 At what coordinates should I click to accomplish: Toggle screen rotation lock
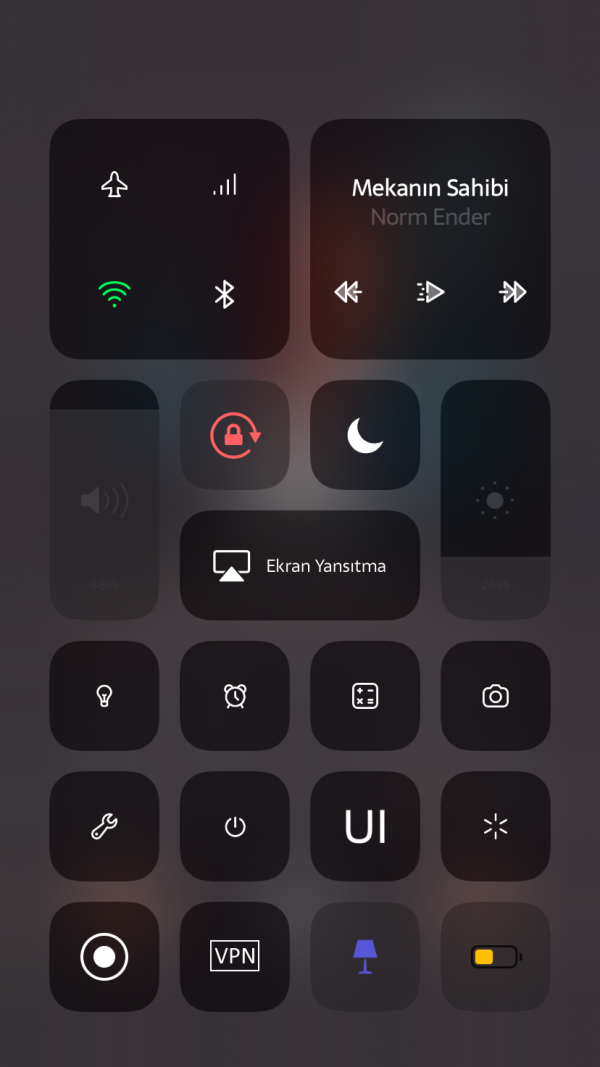pyautogui.click(x=235, y=435)
